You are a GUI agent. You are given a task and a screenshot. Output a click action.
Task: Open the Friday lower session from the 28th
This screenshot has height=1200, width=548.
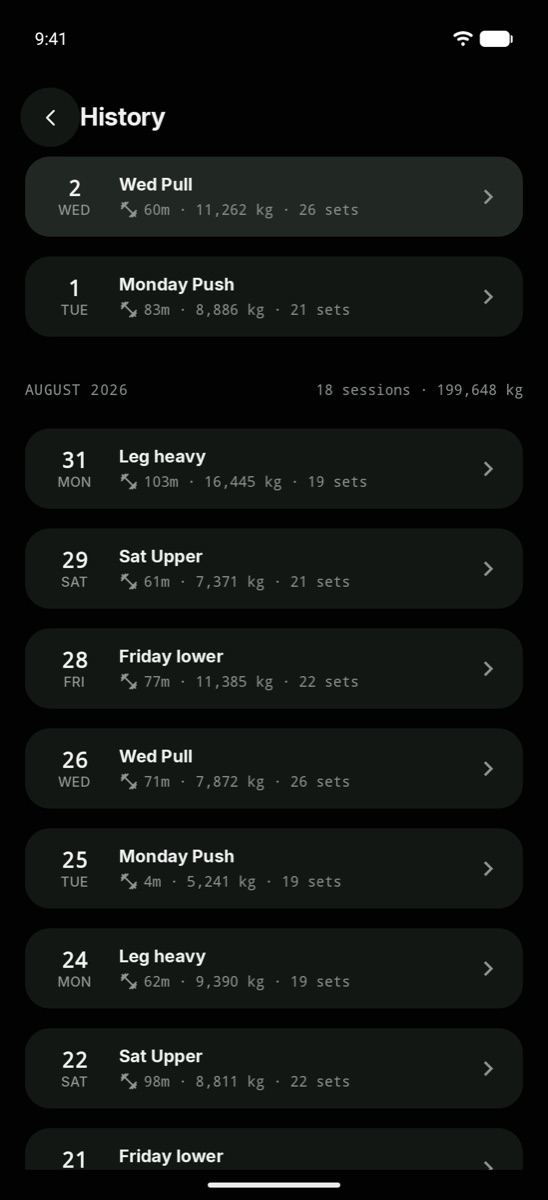pyautogui.click(x=274, y=669)
